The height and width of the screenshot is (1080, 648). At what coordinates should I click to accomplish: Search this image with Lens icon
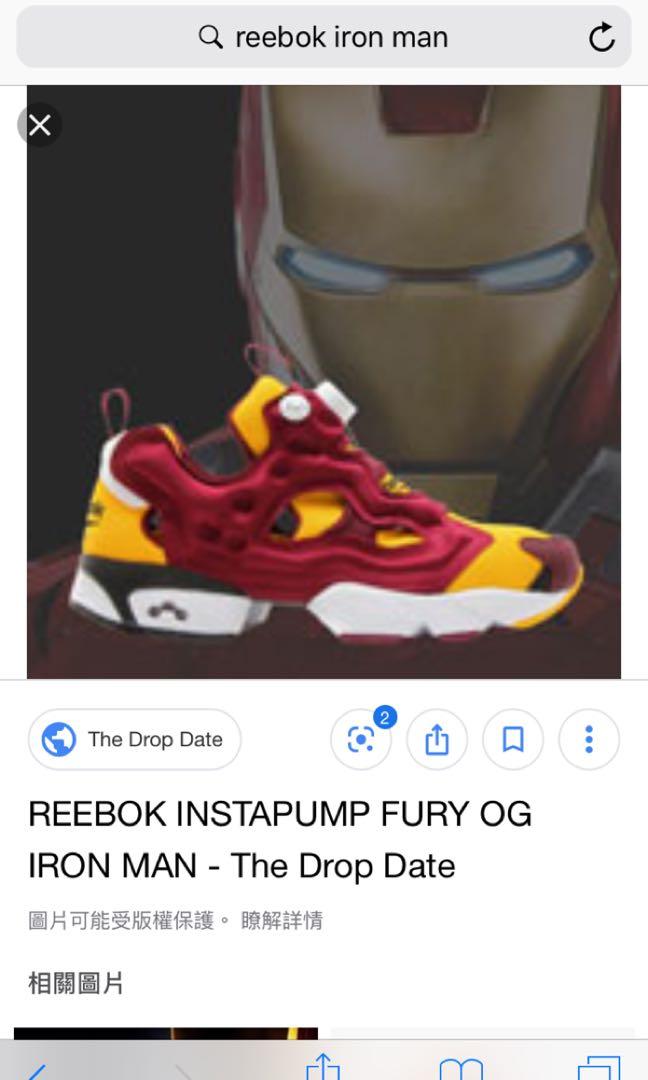360,740
